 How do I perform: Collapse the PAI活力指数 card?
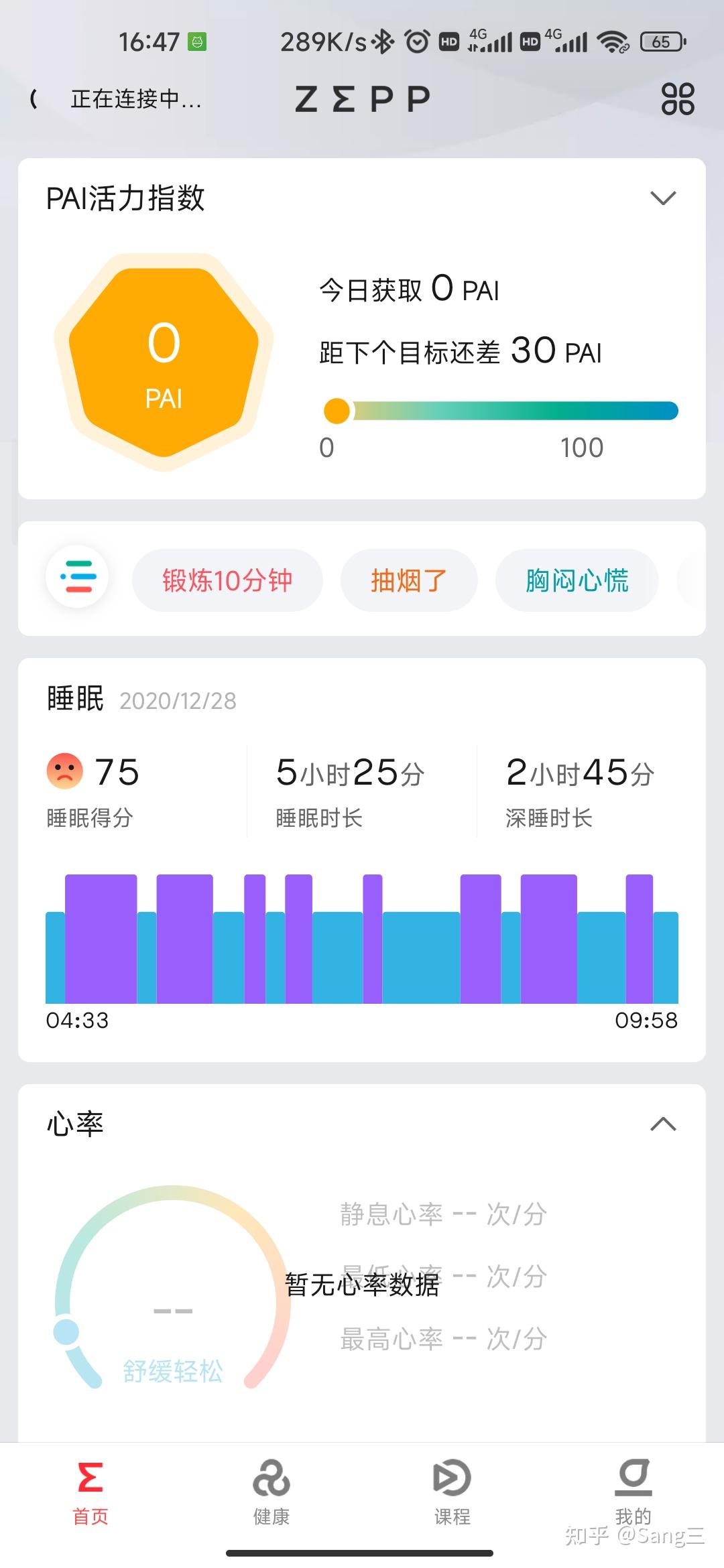point(663,198)
